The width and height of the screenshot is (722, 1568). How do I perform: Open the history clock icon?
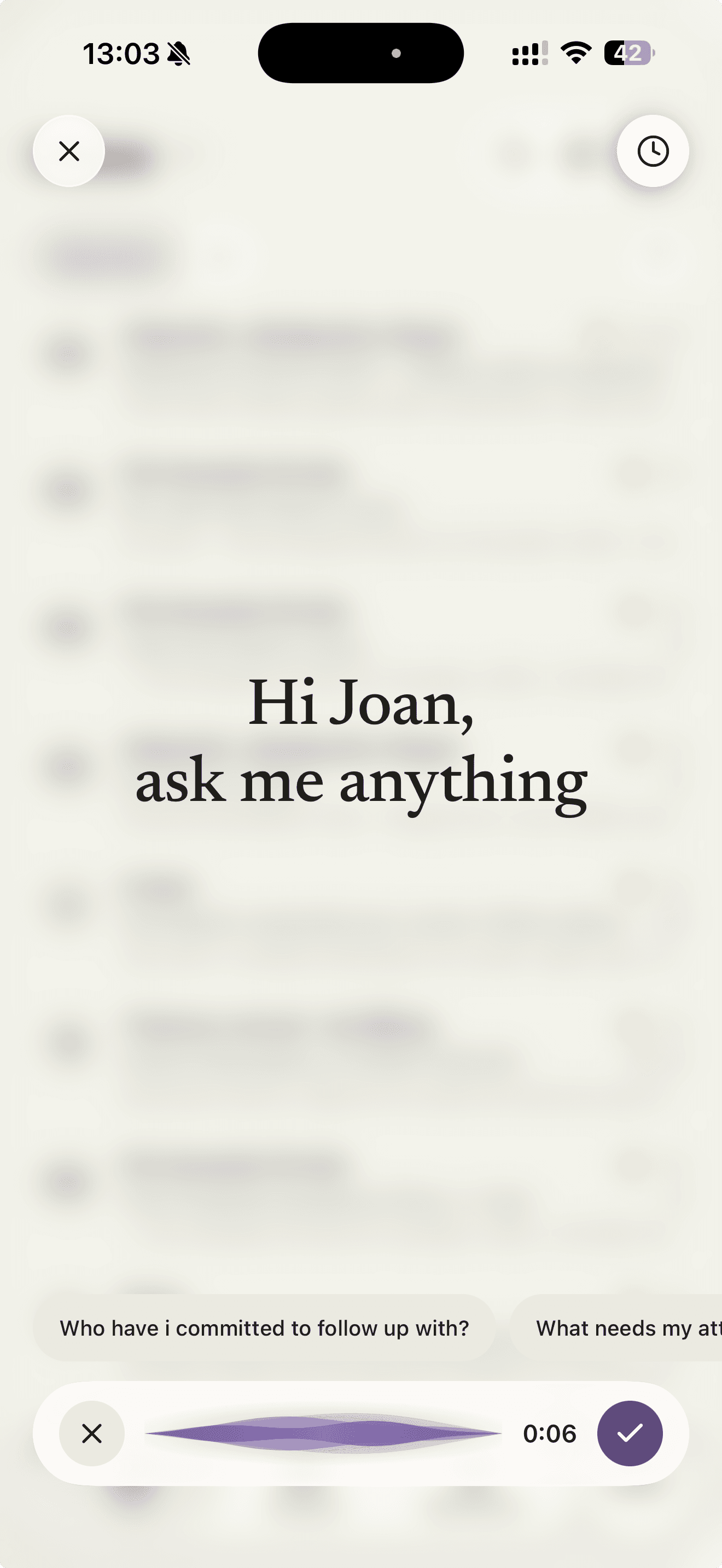pyautogui.click(x=653, y=151)
